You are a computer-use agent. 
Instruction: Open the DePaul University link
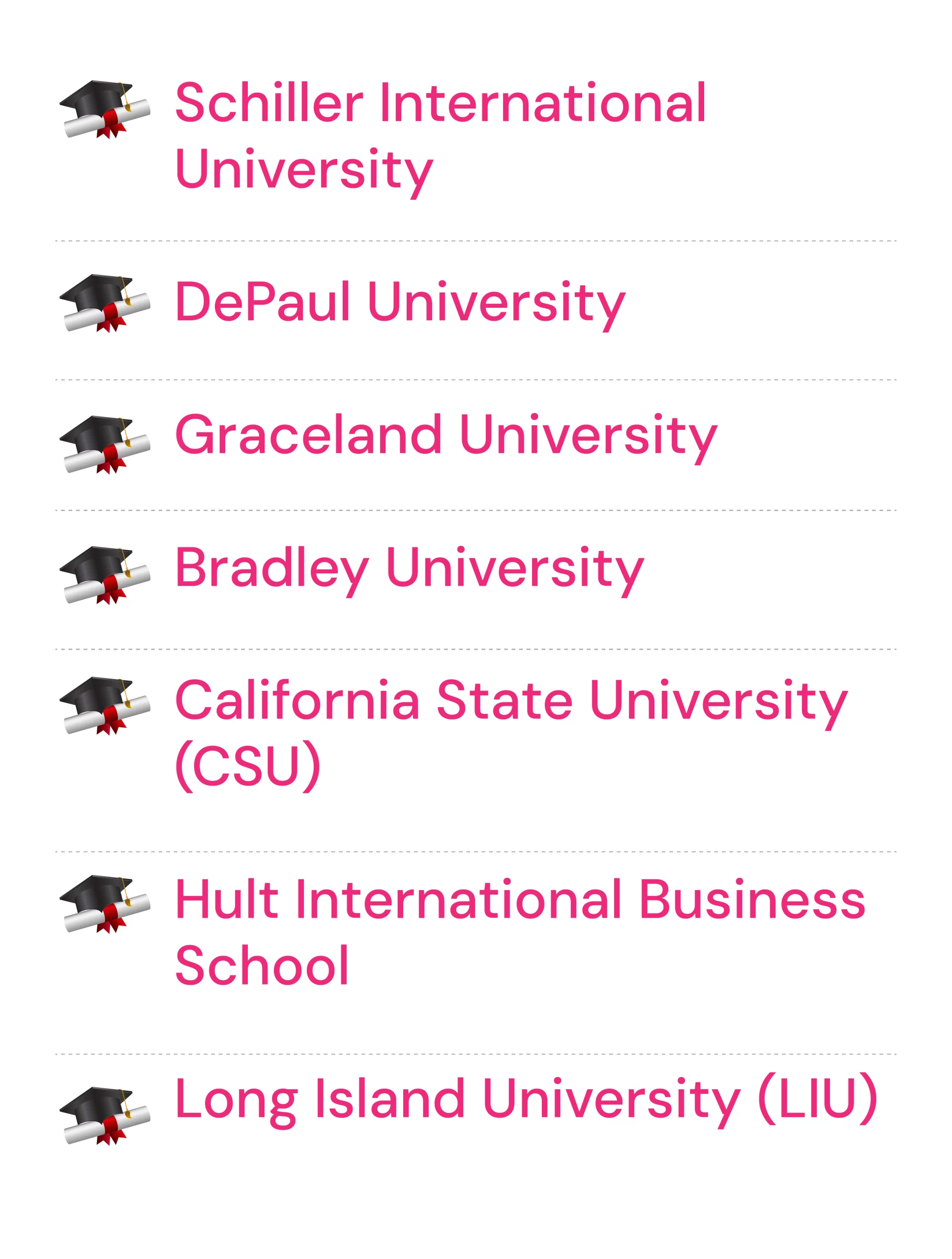[399, 302]
